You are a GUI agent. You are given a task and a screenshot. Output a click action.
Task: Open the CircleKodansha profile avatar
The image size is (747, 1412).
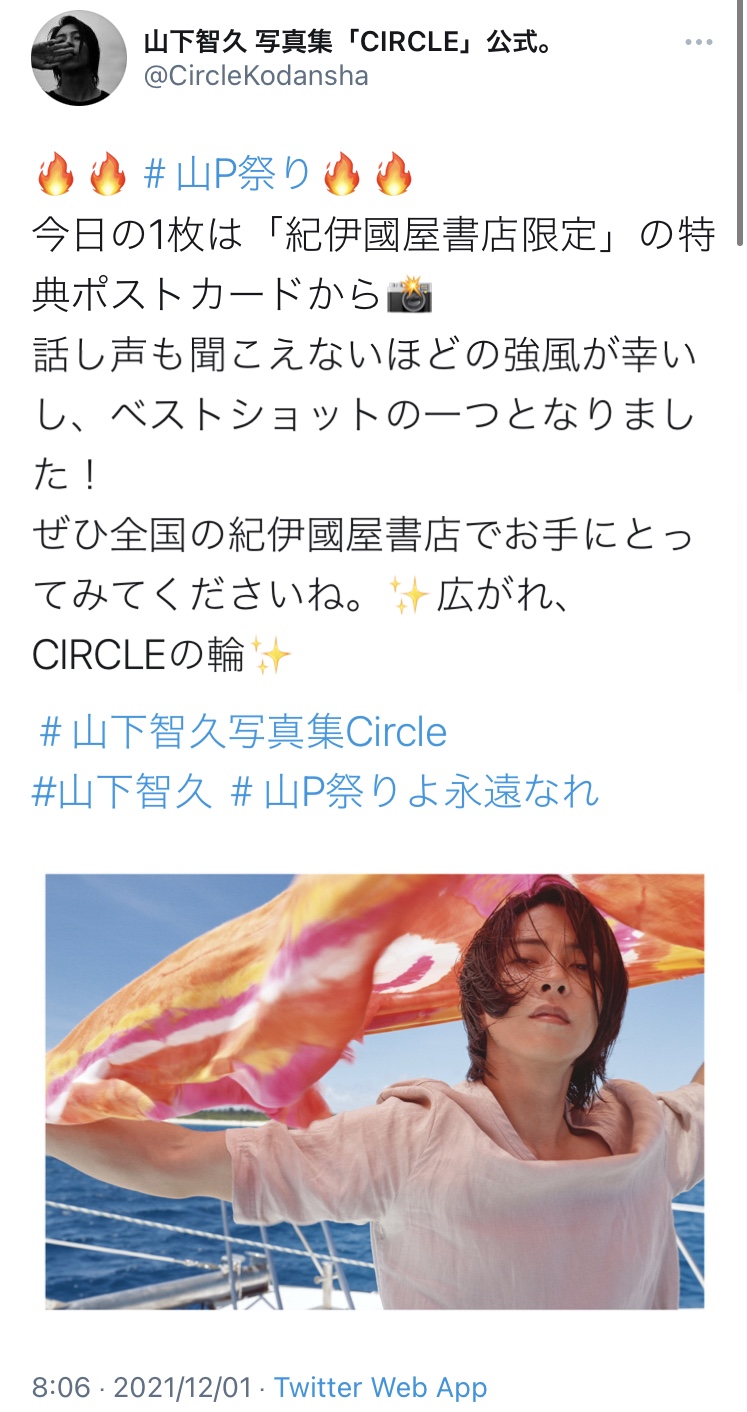(80, 60)
